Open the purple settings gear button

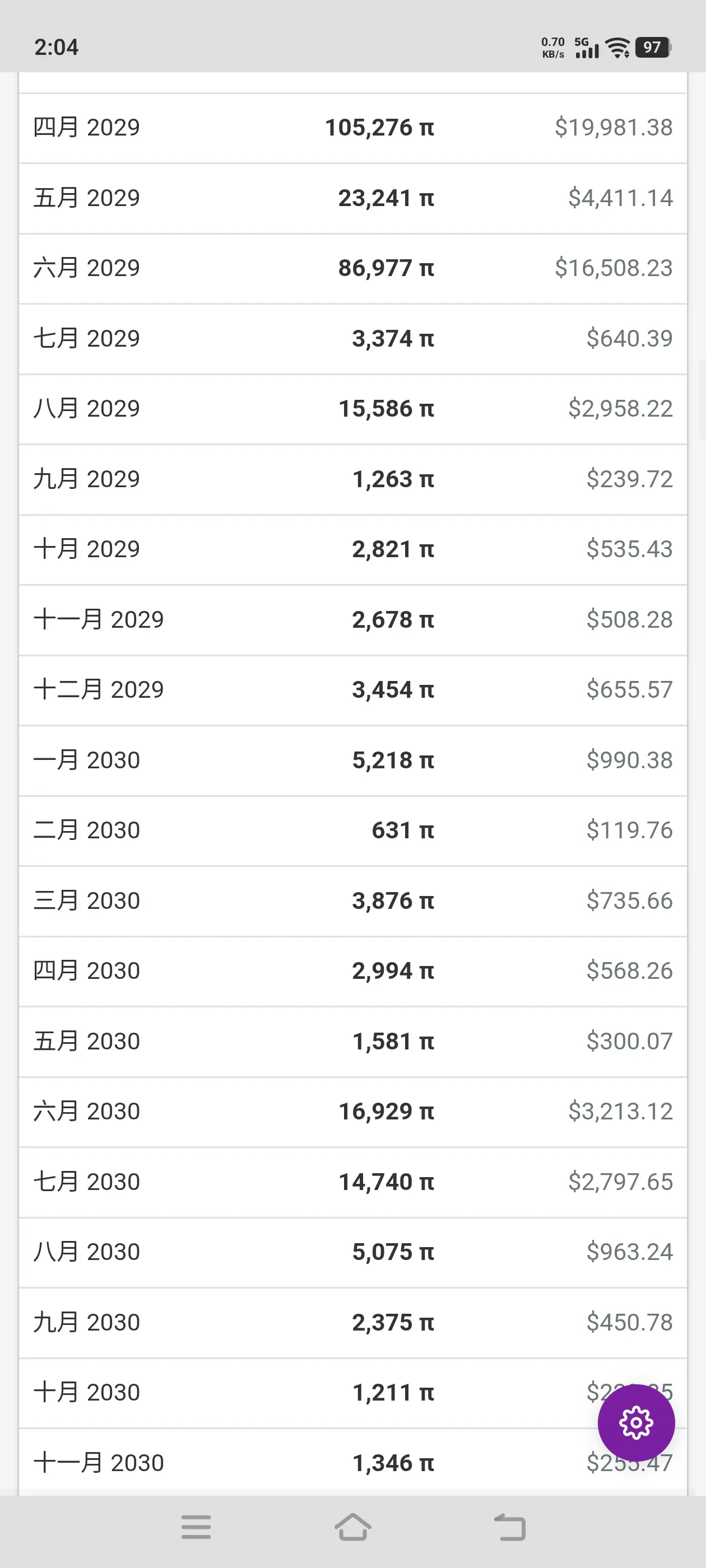click(636, 1422)
